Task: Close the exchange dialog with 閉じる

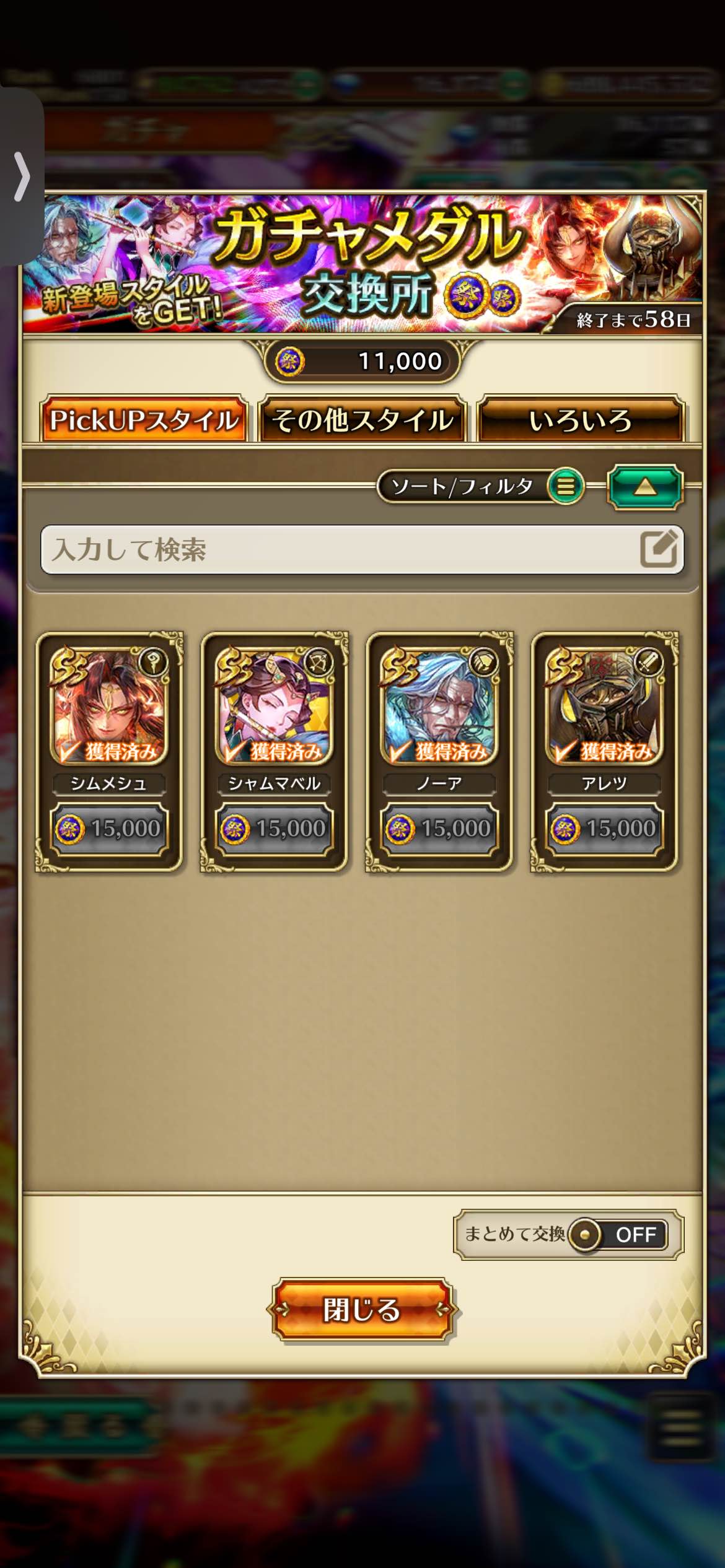Action: click(x=362, y=1310)
